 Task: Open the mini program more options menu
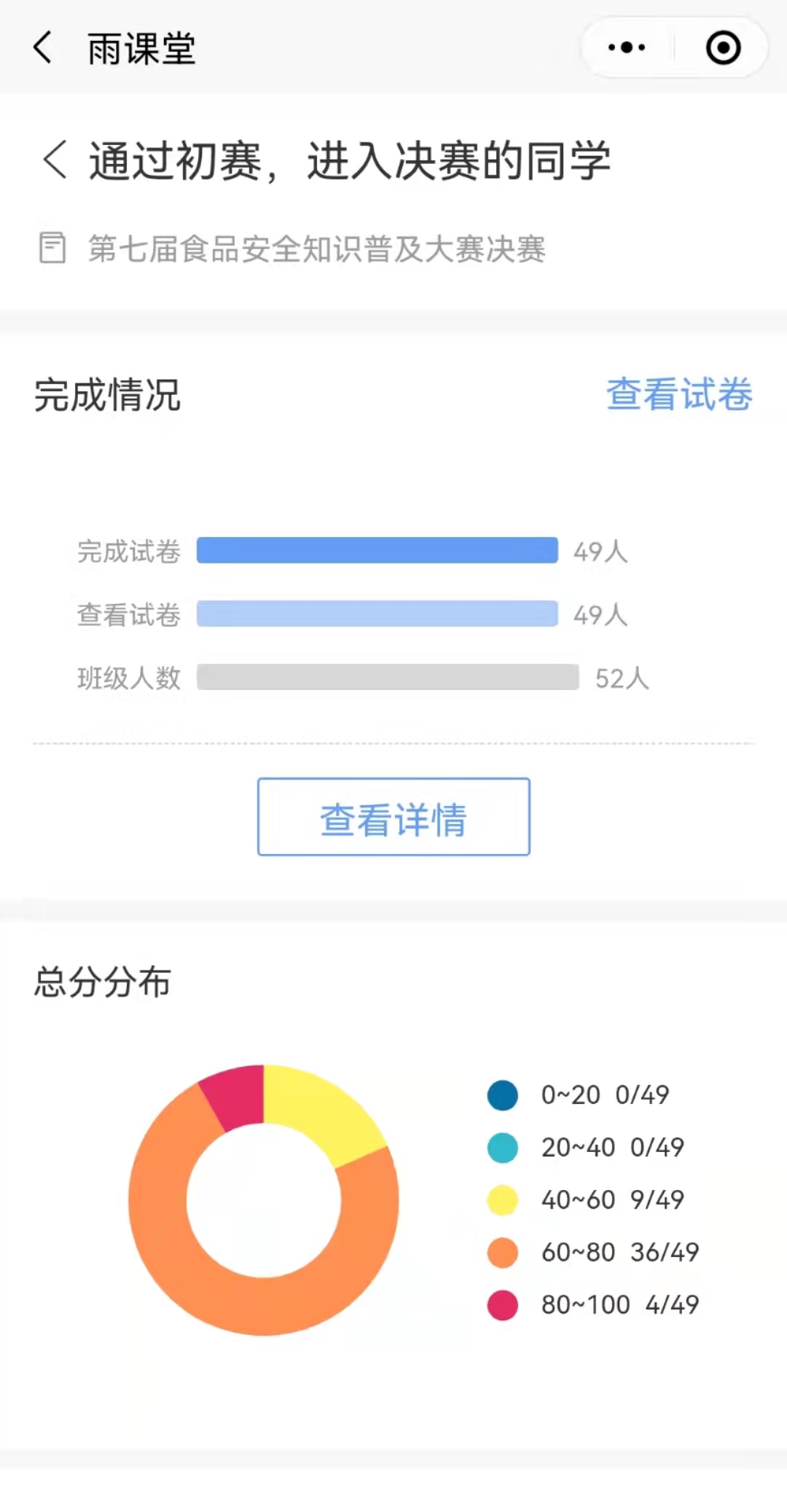(627, 48)
